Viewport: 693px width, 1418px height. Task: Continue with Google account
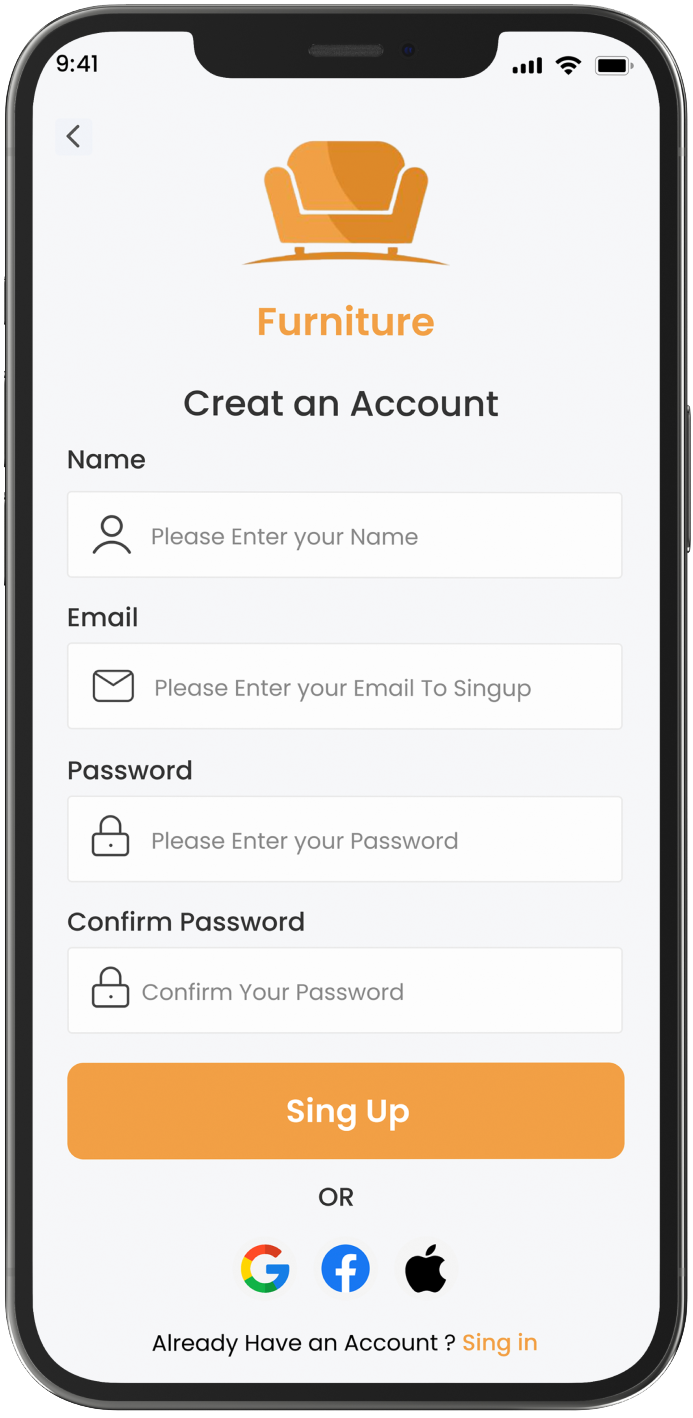tap(265, 1270)
